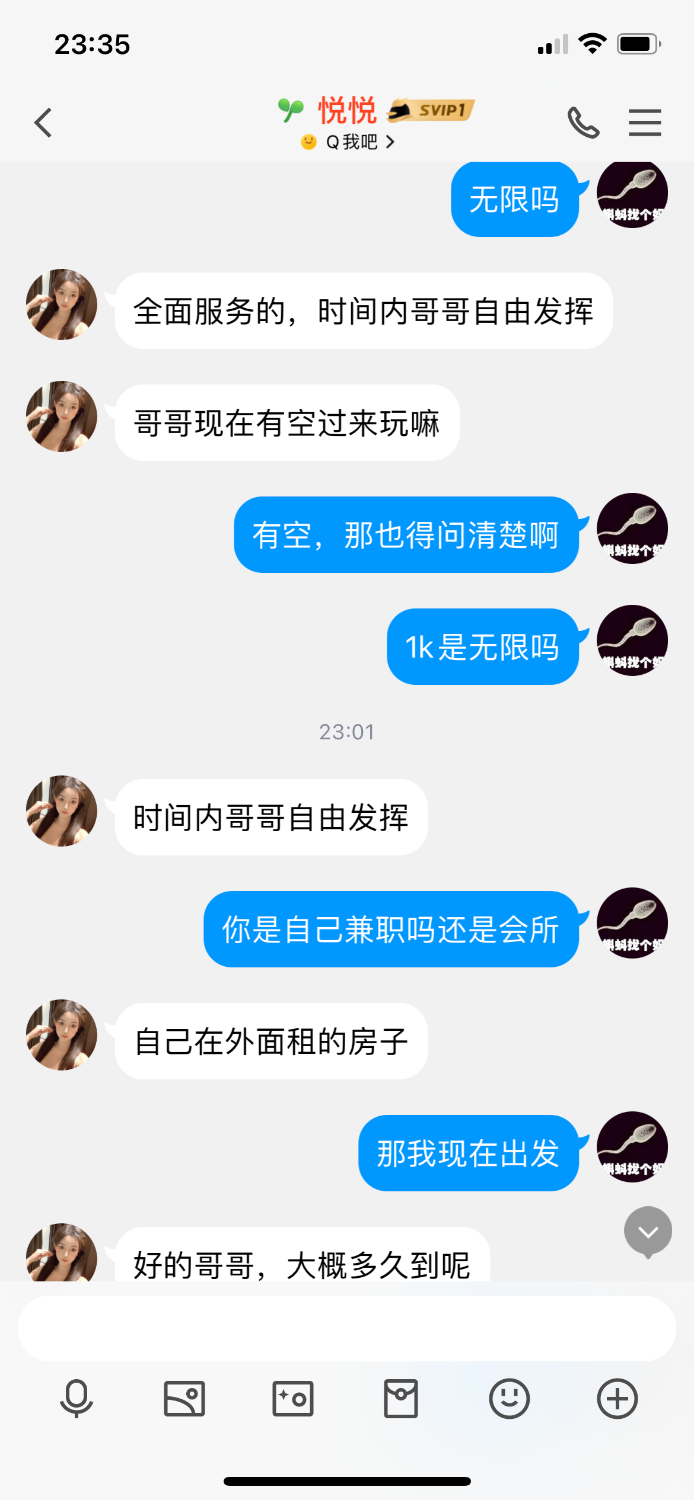
Task: Open the chat settings menu
Action: tap(645, 123)
